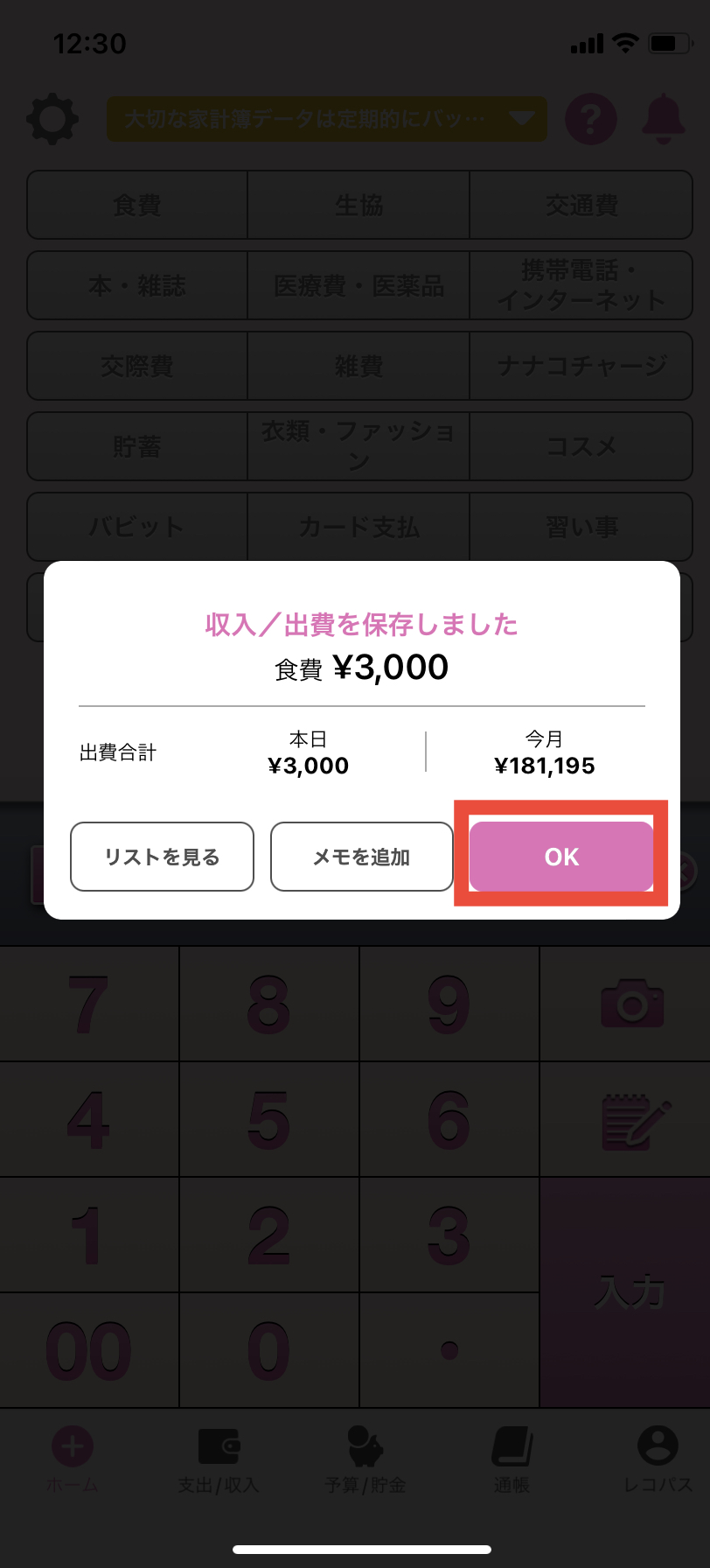Open リストを見る to view the list
Image resolution: width=710 pixels, height=1568 pixels.
click(x=162, y=856)
